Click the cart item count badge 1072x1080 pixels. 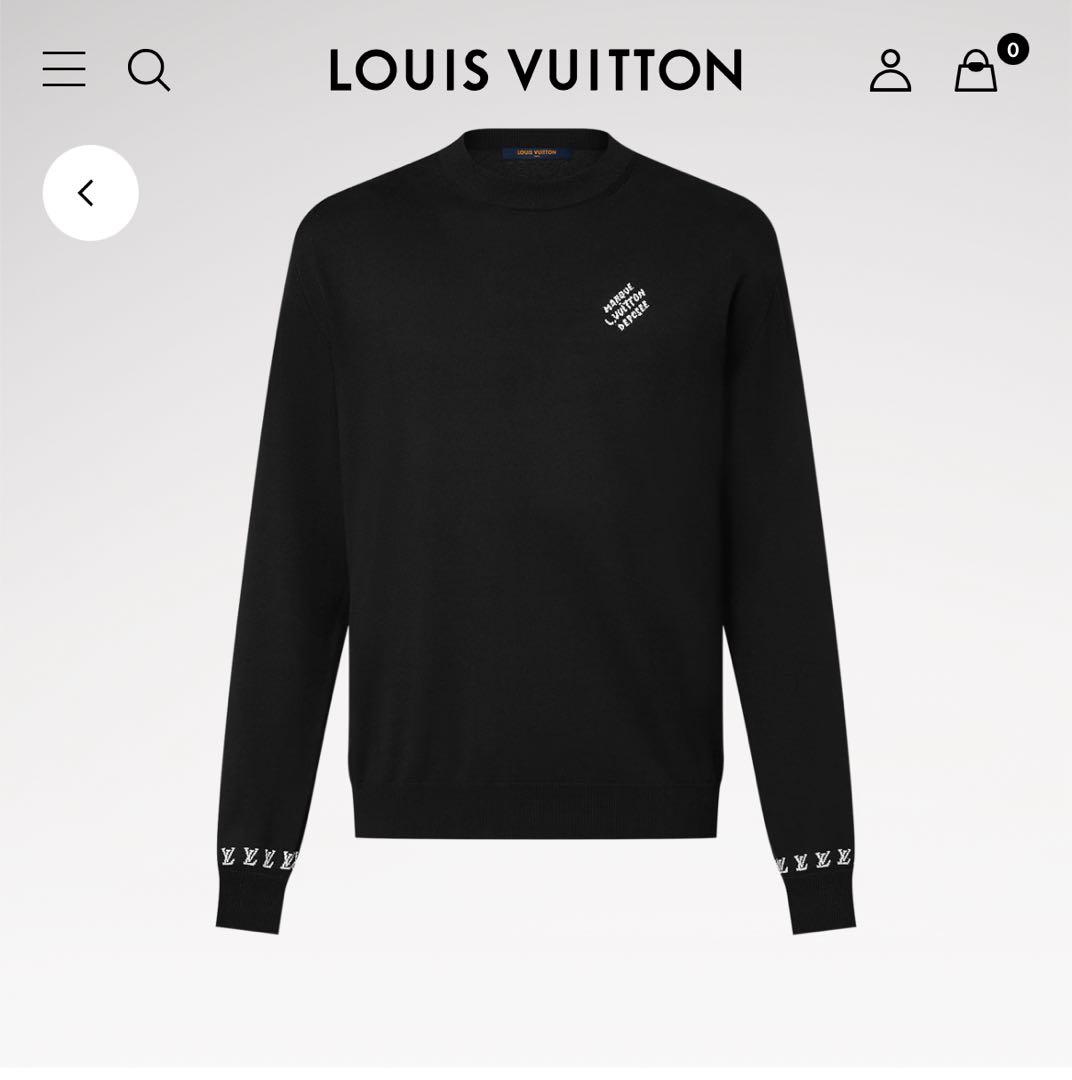1012,50
